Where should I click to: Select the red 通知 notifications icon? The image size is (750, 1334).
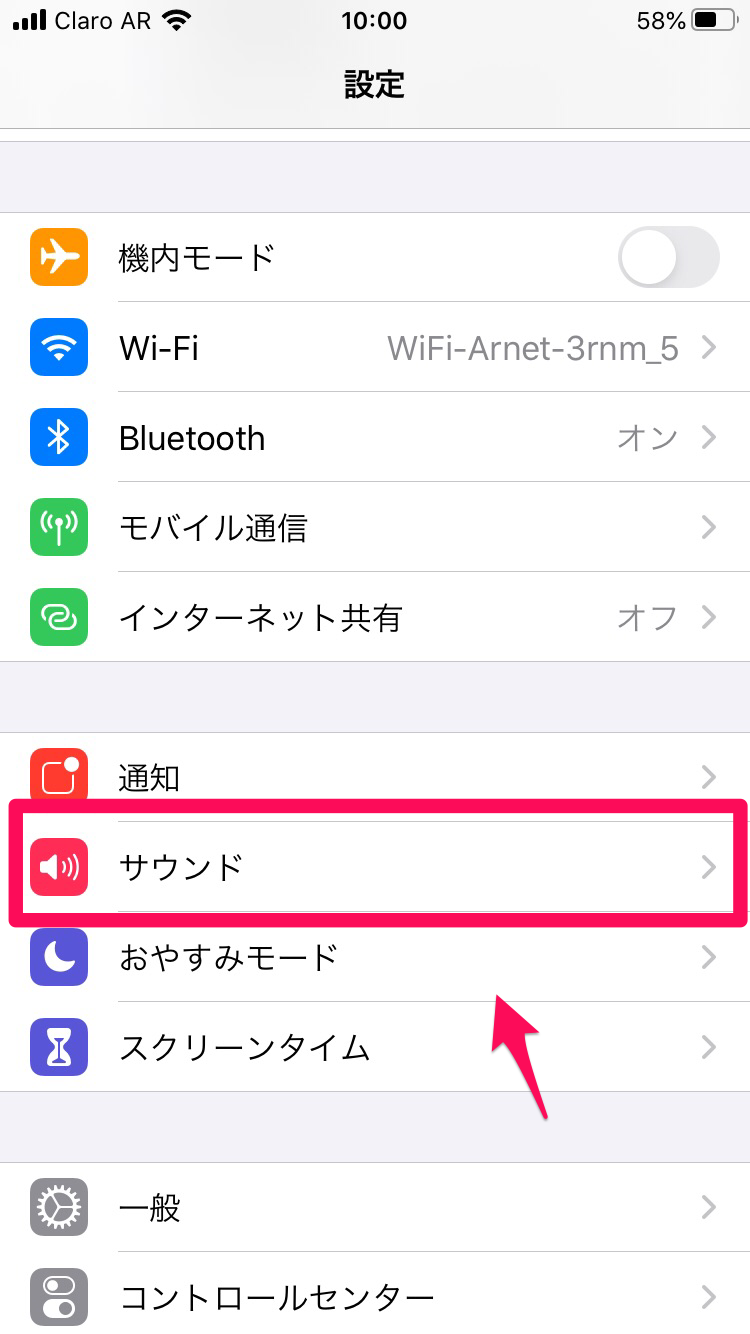click(x=57, y=777)
